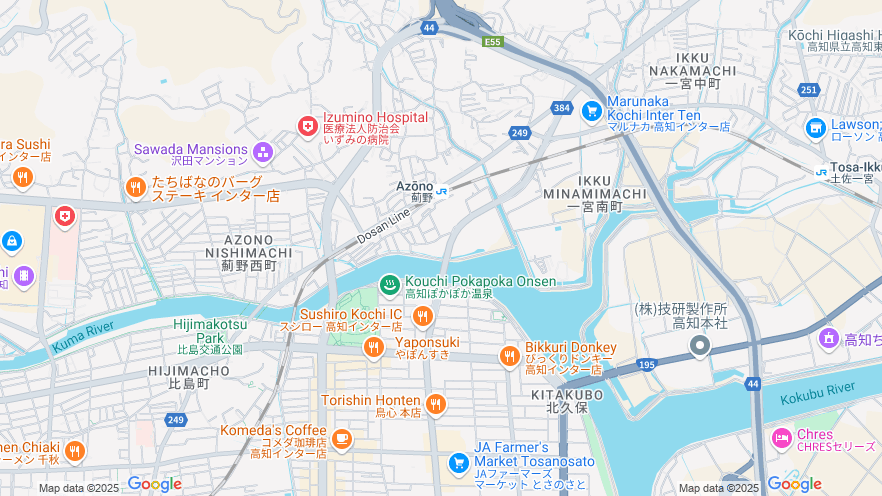Select the Sawada Mansions pin

[x=262, y=152]
